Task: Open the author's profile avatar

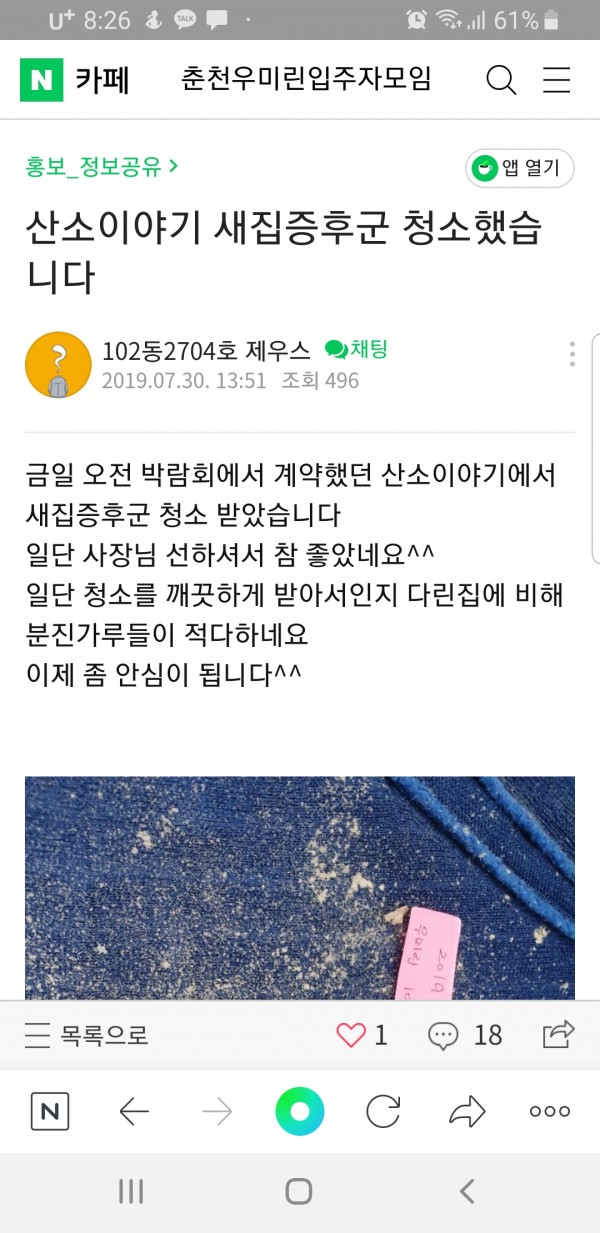Action: click(58, 365)
